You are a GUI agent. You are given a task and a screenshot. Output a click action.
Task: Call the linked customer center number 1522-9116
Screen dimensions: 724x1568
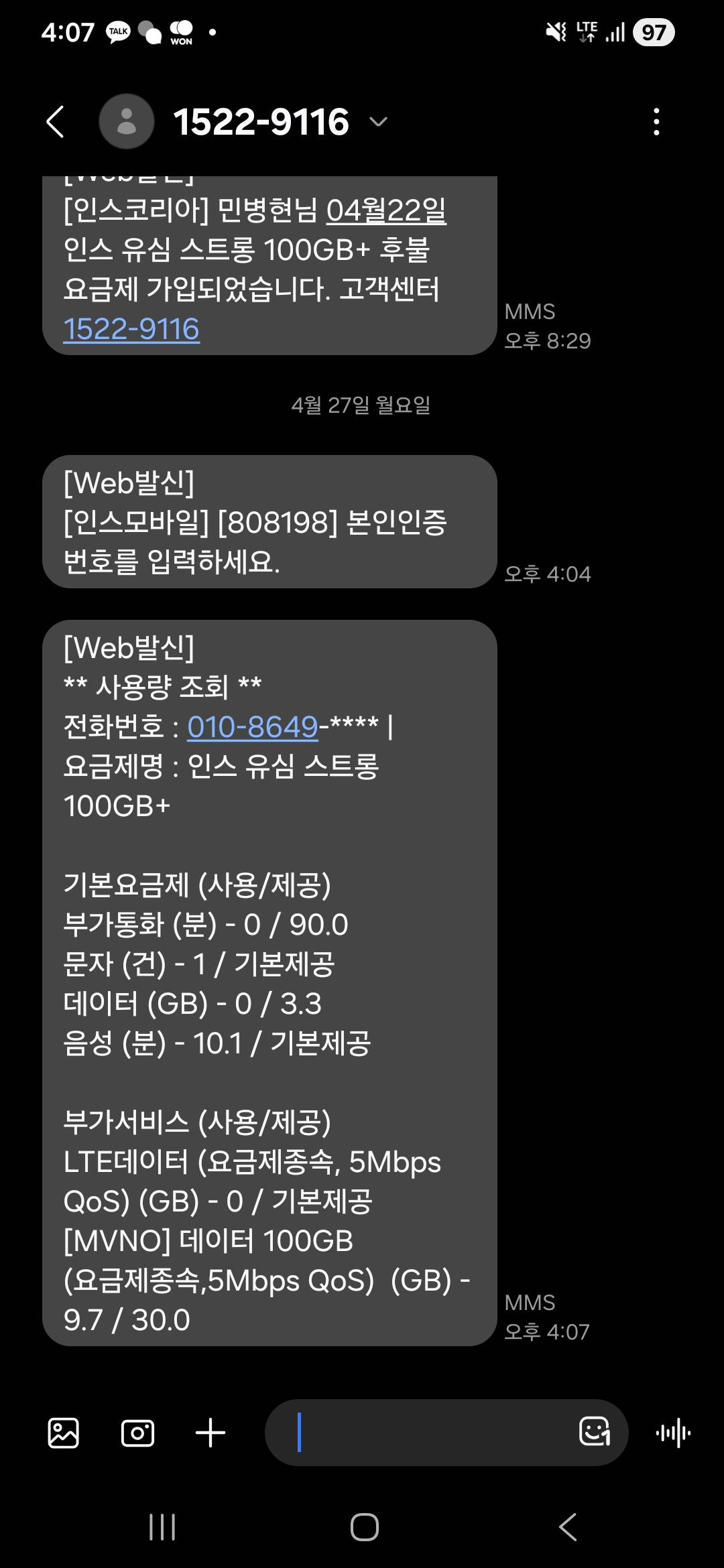(131, 329)
